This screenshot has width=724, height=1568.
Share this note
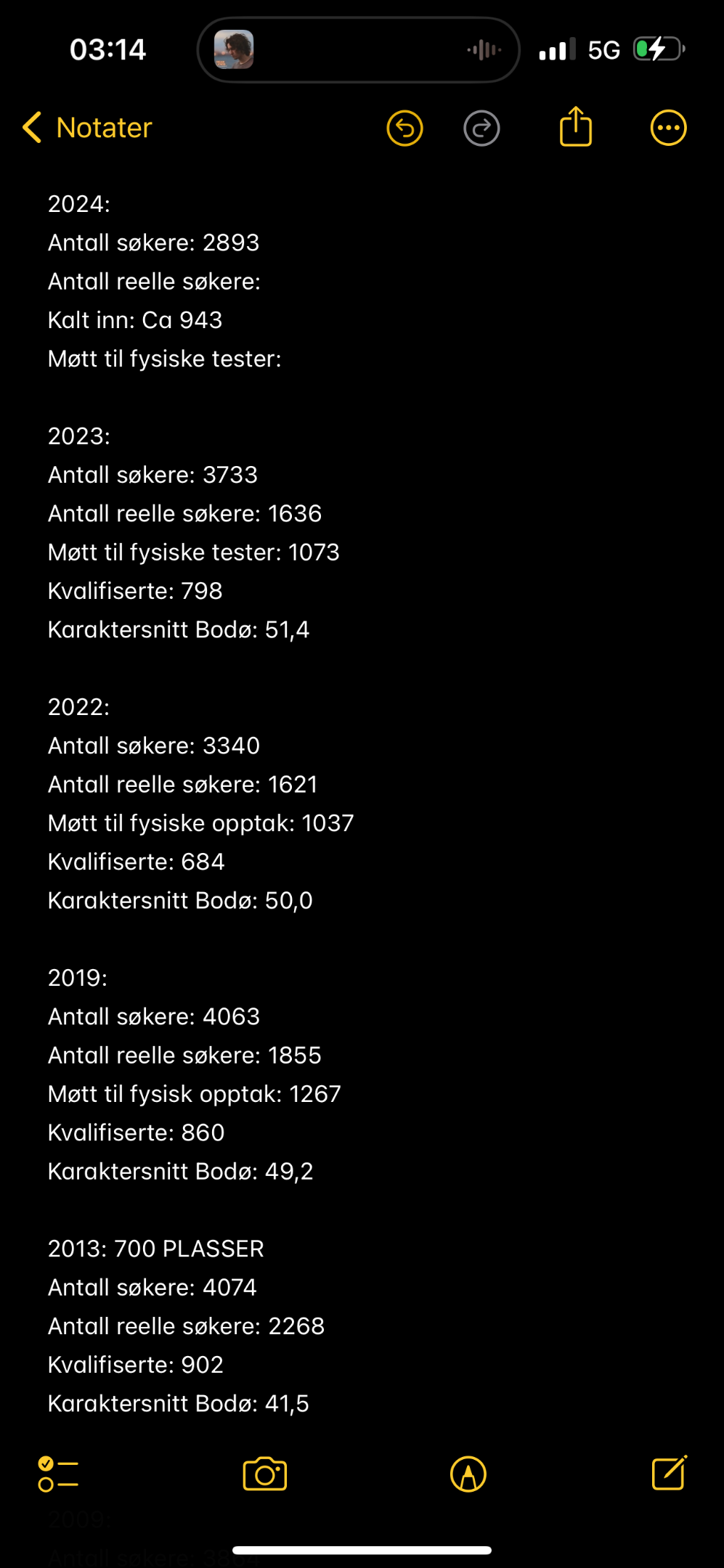pyautogui.click(x=576, y=126)
